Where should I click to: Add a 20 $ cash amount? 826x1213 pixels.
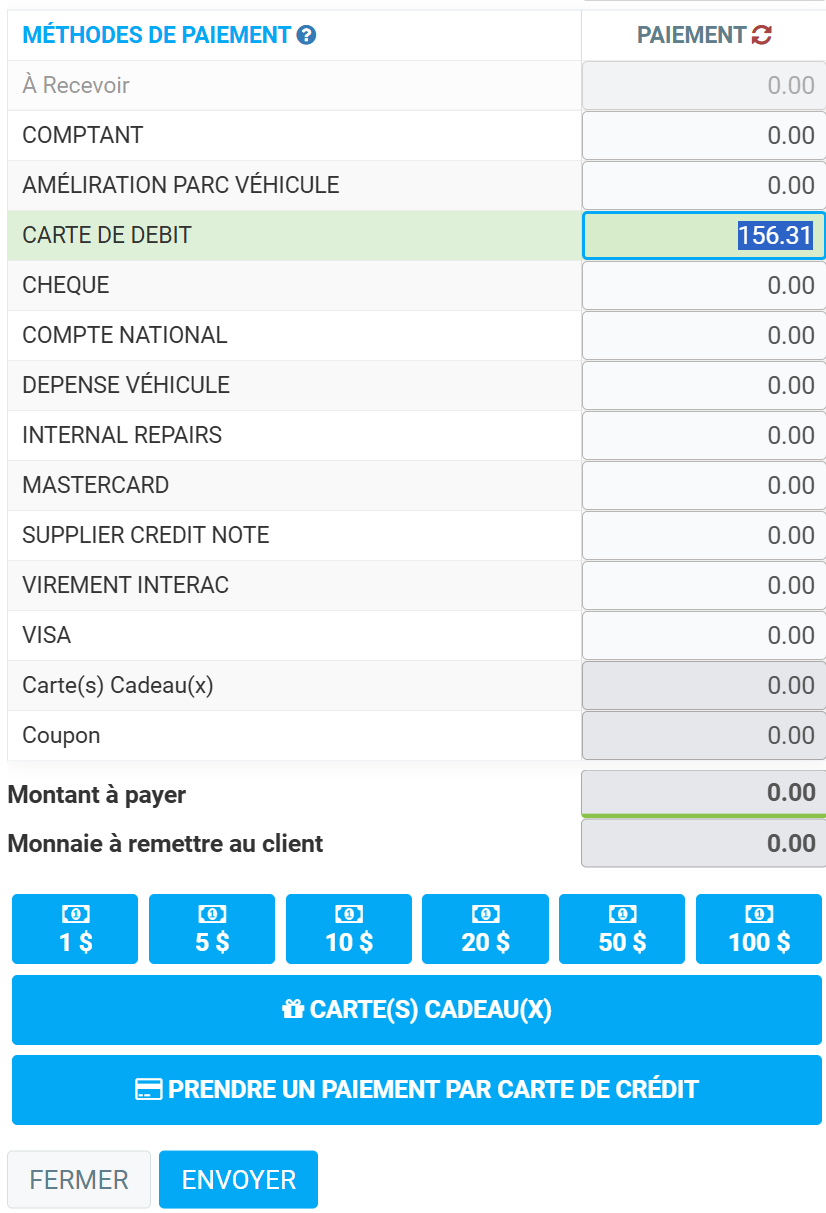click(x=485, y=929)
